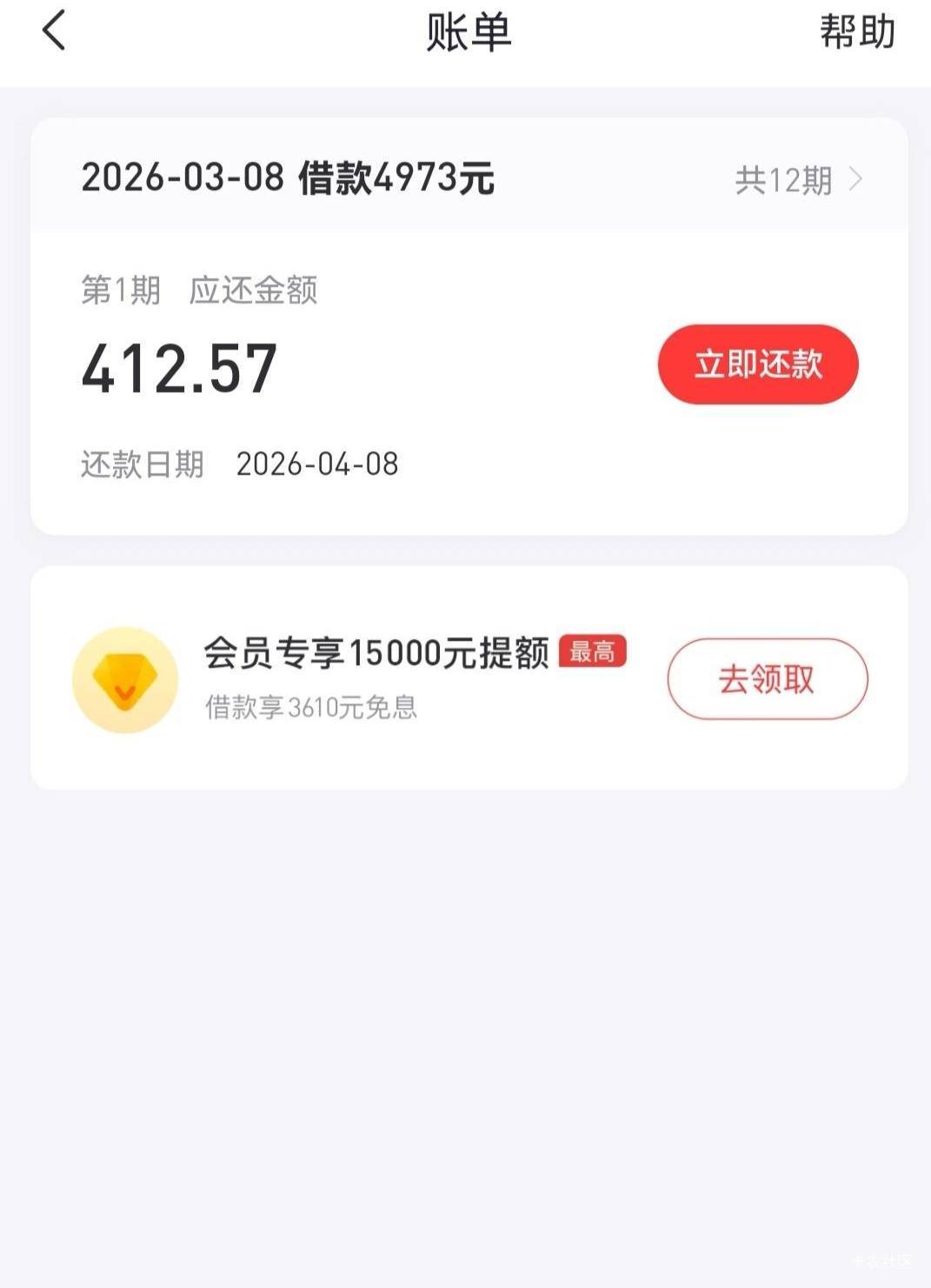This screenshot has height=1288, width=931.
Task: Open the 帮助 help page
Action: tap(856, 32)
